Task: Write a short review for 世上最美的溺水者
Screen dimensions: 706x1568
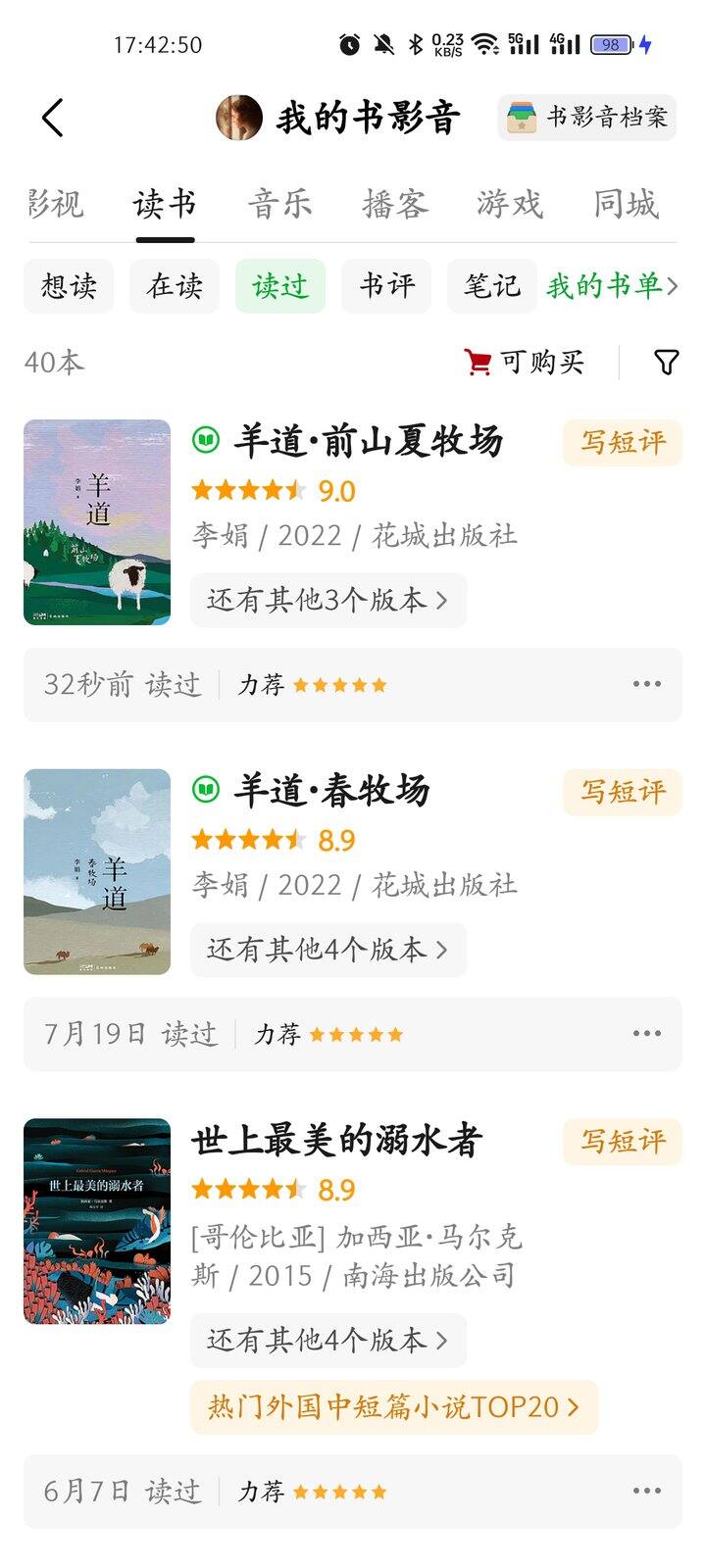Action: coord(623,1141)
